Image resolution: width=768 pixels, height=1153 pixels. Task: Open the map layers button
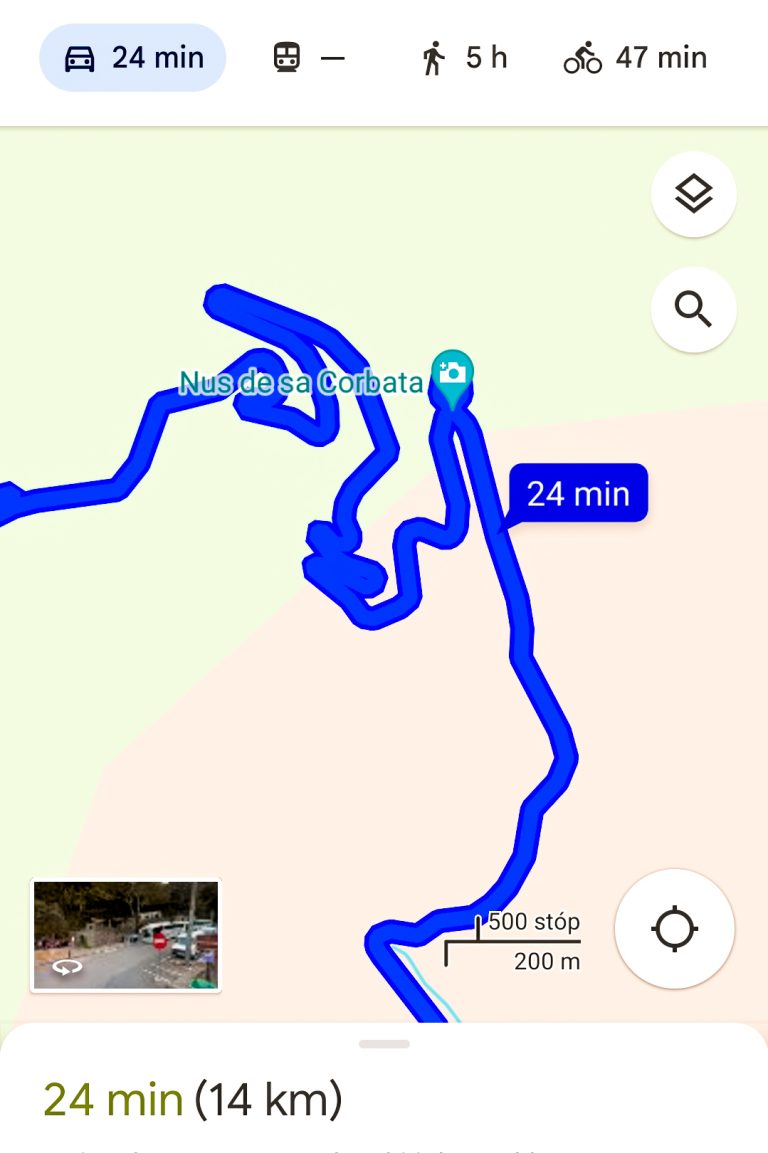click(x=693, y=194)
